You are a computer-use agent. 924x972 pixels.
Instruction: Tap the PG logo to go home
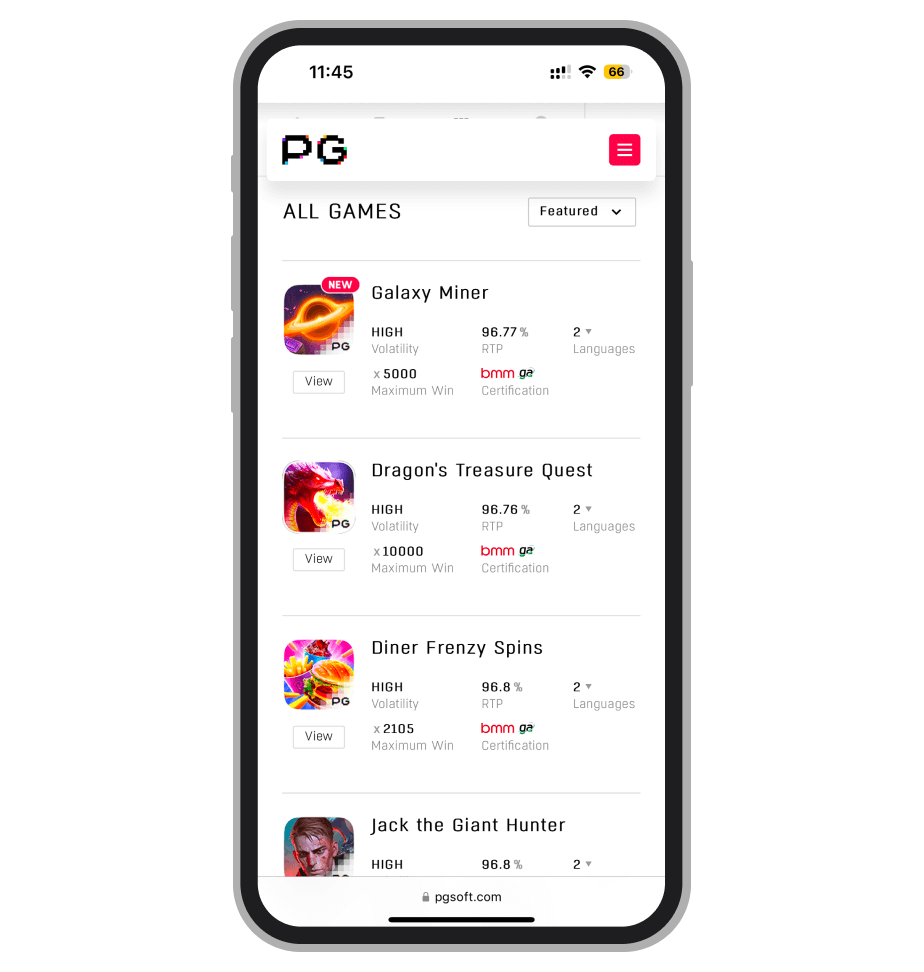click(314, 150)
